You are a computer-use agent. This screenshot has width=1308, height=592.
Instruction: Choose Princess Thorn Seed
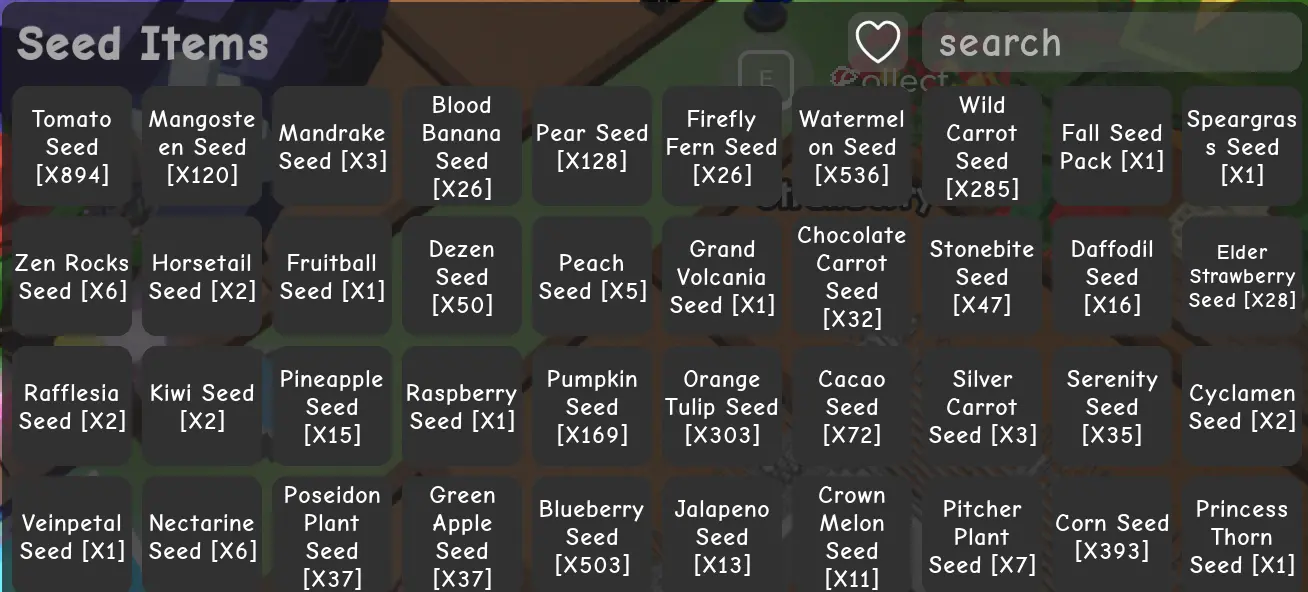[1242, 535]
